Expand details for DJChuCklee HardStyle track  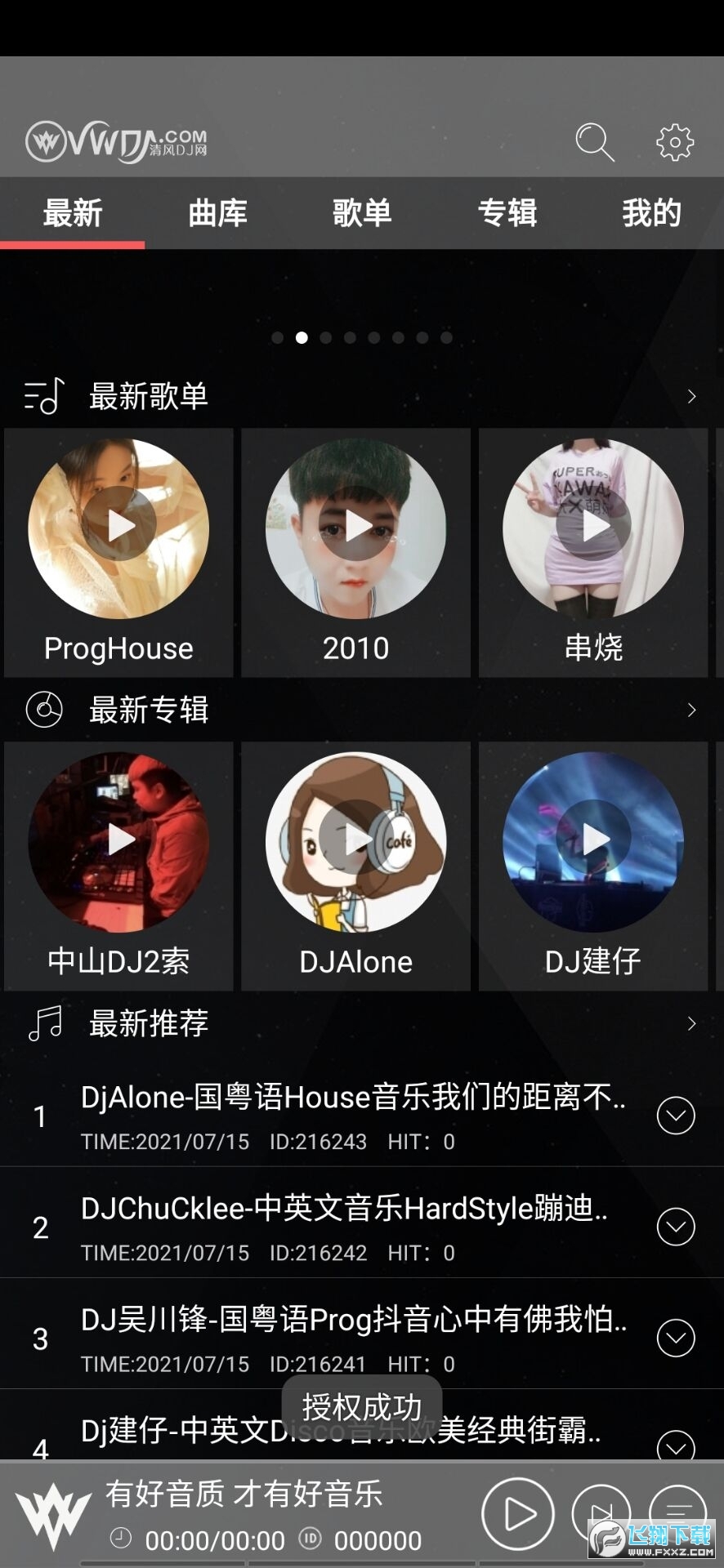click(676, 1225)
